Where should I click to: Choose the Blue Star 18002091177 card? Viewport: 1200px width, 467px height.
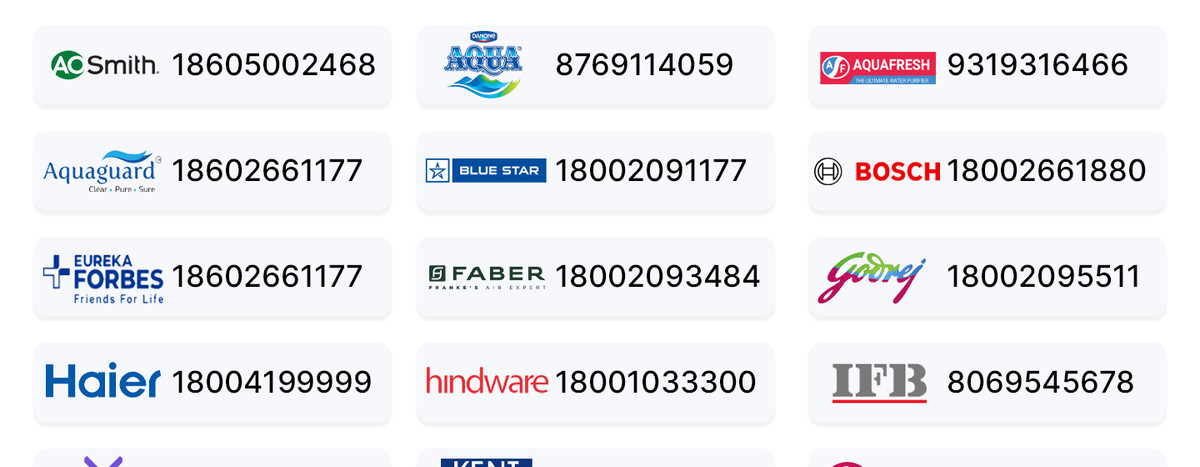595,171
